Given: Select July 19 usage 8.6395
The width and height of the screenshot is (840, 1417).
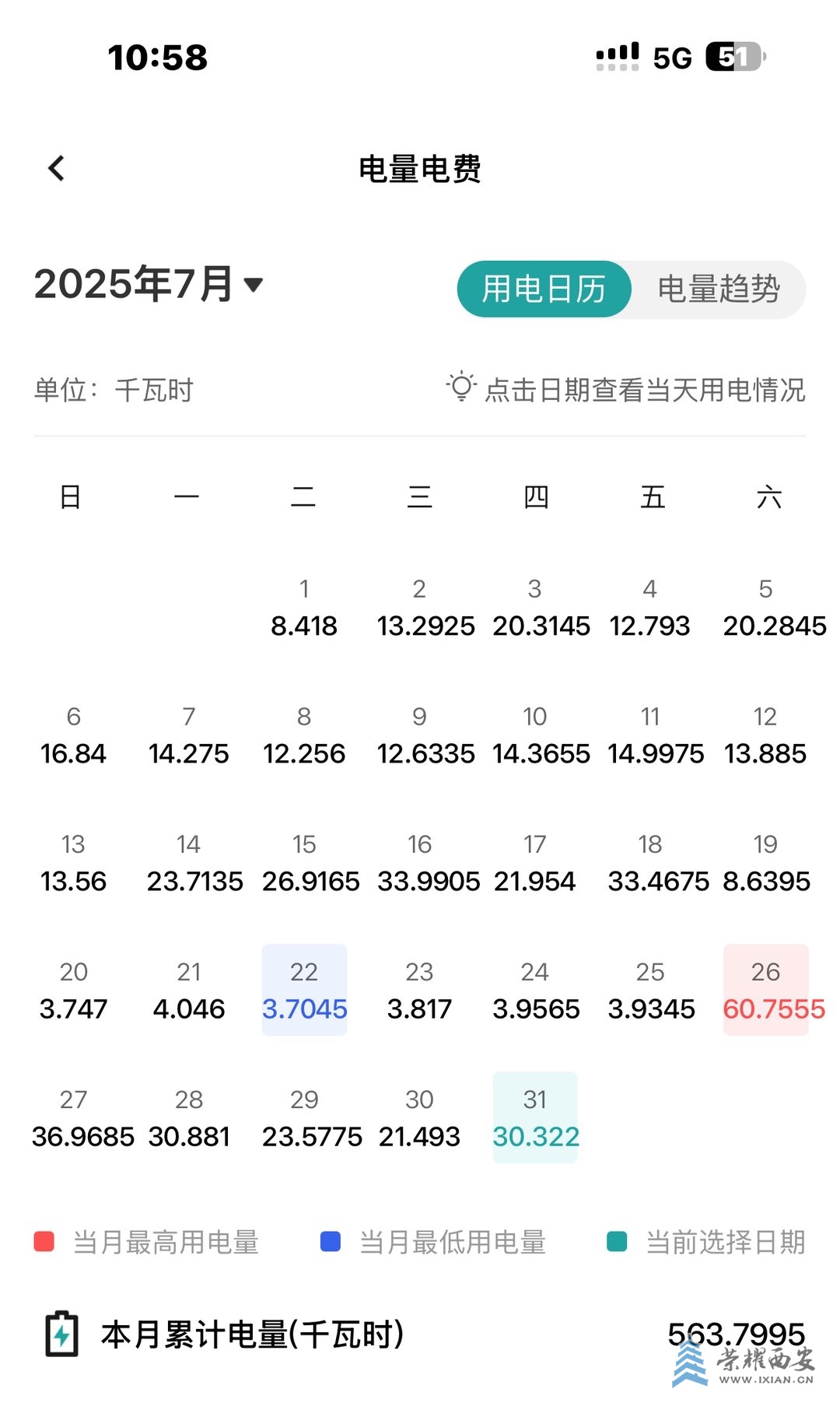Looking at the screenshot, I should point(766,864).
